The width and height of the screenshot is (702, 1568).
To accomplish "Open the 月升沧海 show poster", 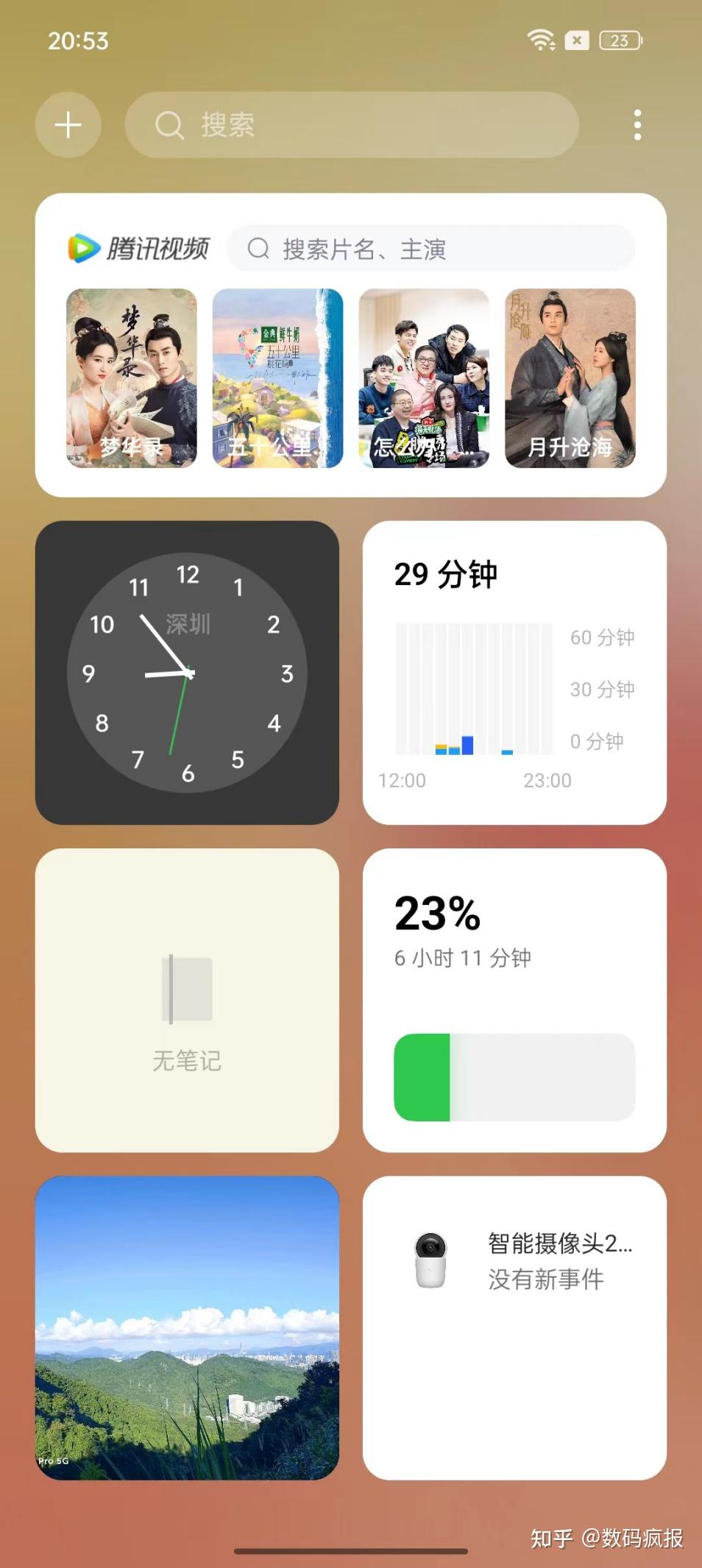I will click(570, 378).
